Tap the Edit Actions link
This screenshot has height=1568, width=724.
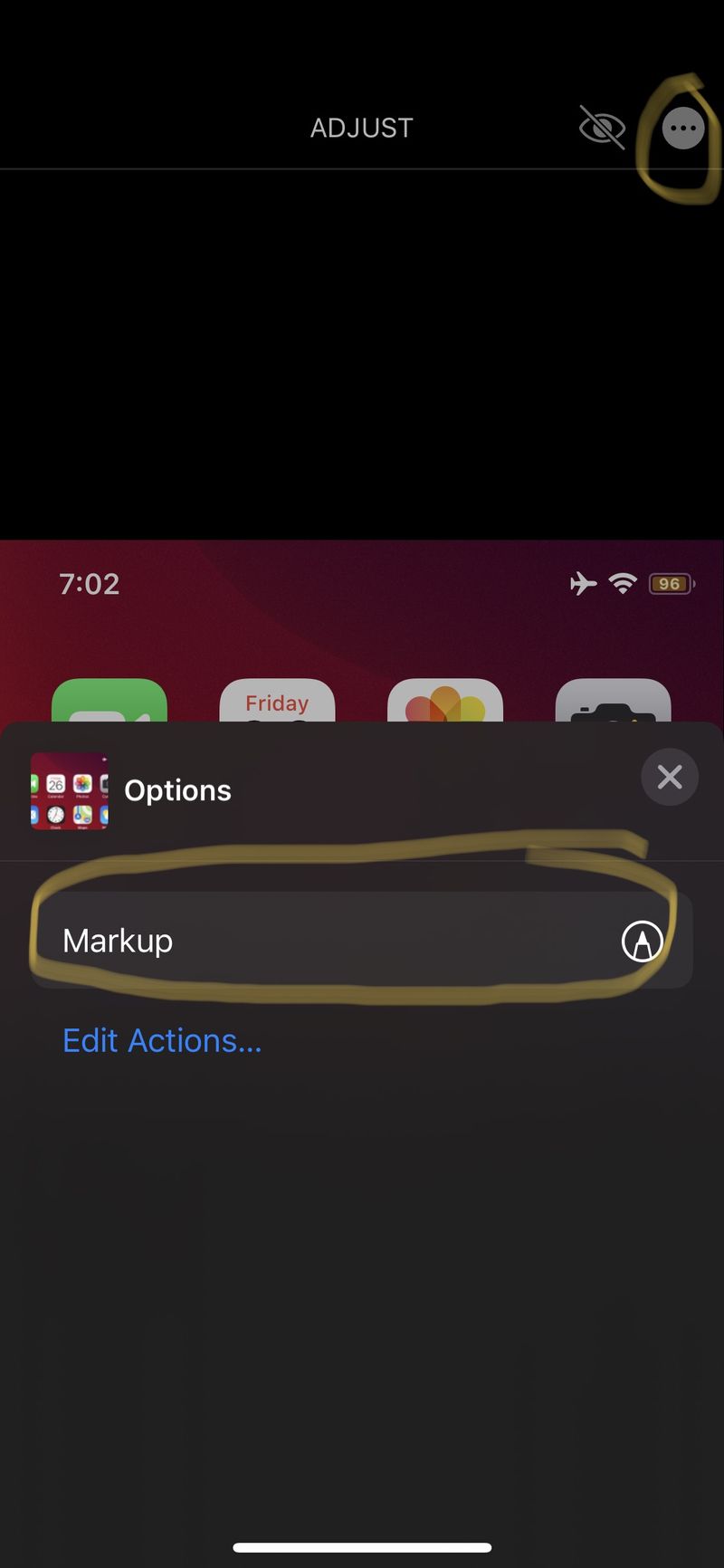(x=162, y=1040)
